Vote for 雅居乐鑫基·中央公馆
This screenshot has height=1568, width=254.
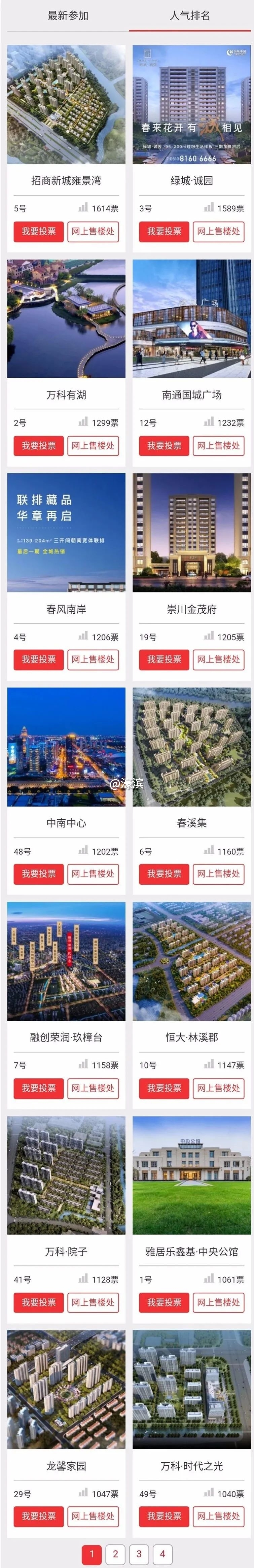tap(164, 1302)
